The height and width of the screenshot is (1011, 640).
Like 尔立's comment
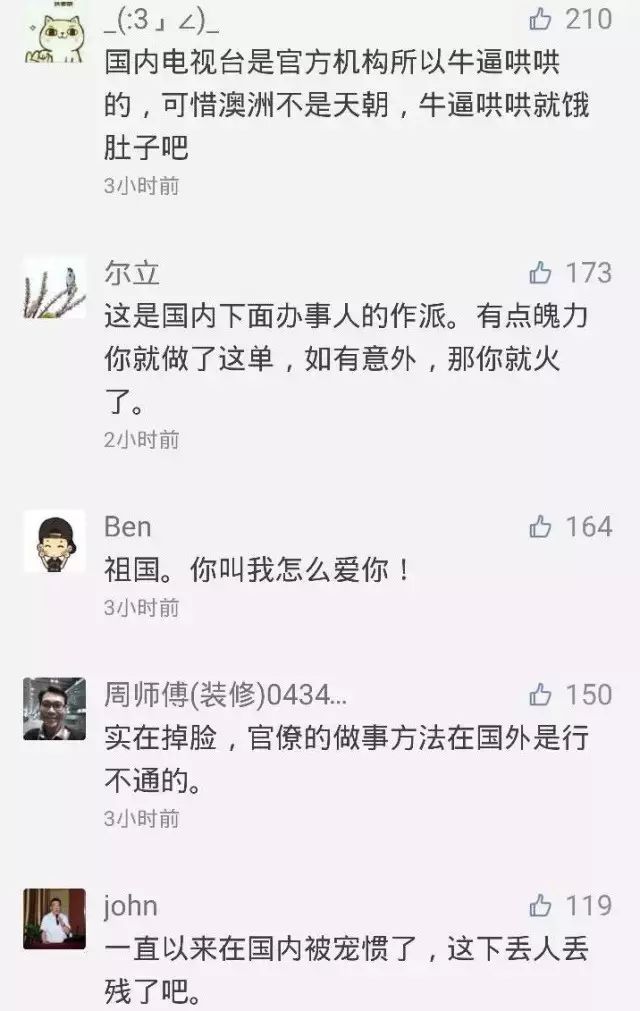[x=541, y=272]
